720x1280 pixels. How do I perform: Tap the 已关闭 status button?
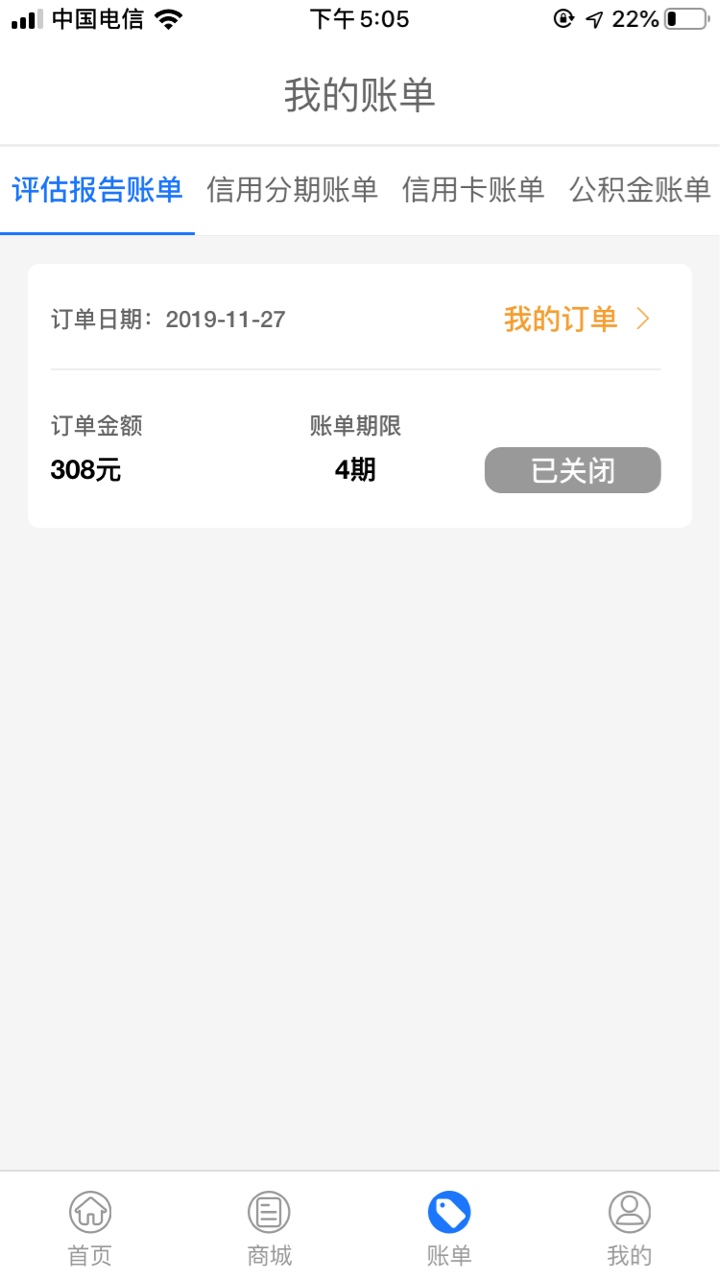(573, 470)
